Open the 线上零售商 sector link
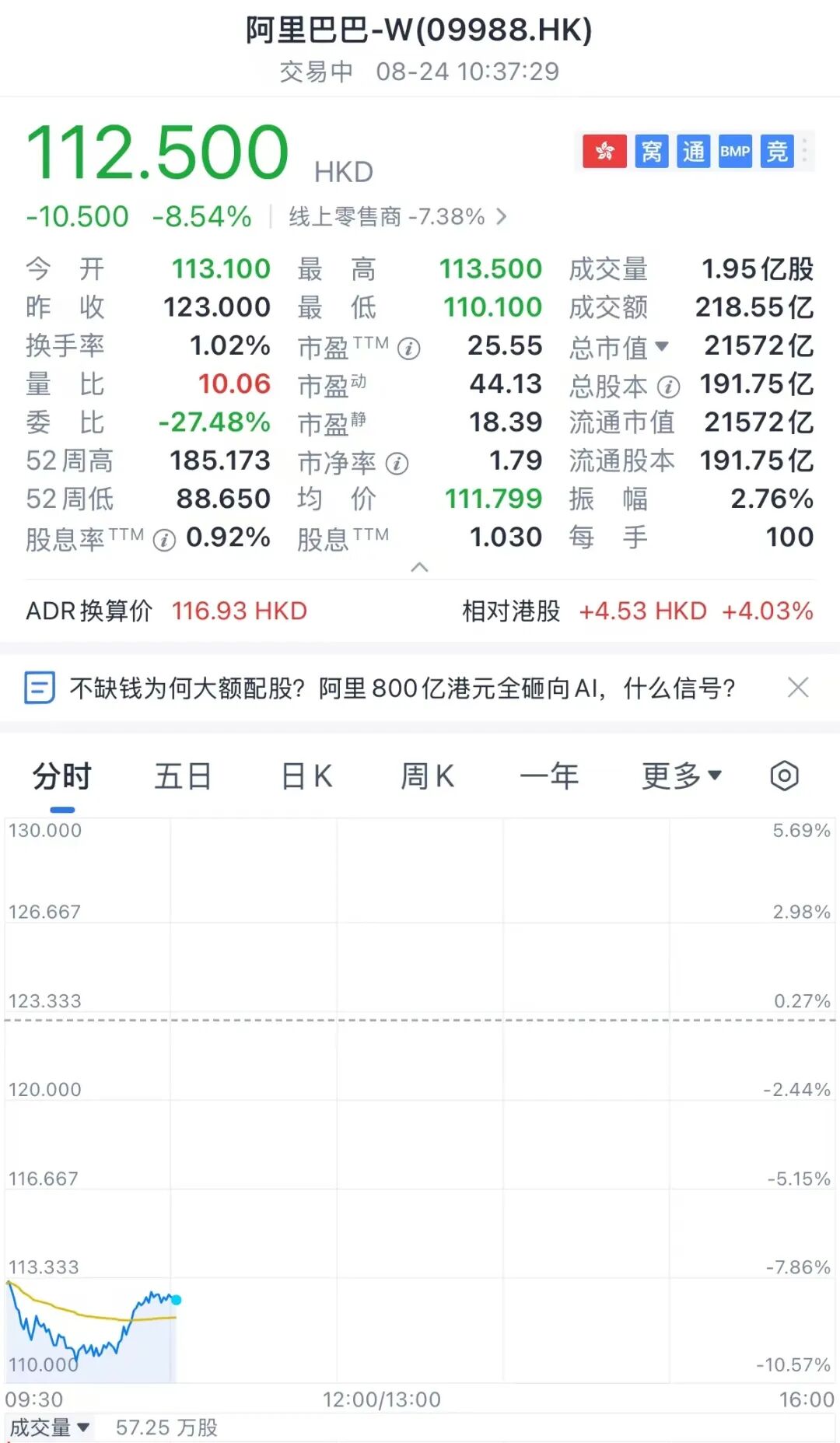Screen dimensions: 840x1443 (397, 216)
